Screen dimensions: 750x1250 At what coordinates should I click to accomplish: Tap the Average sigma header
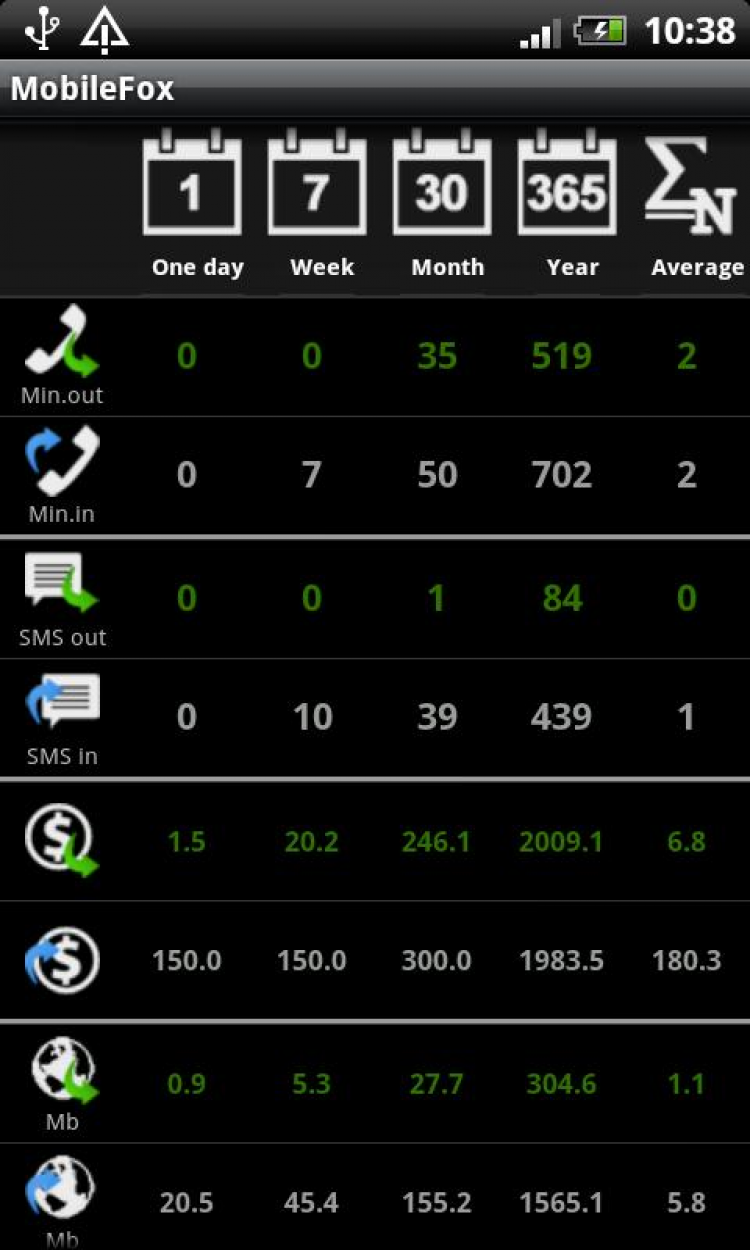[x=692, y=207]
